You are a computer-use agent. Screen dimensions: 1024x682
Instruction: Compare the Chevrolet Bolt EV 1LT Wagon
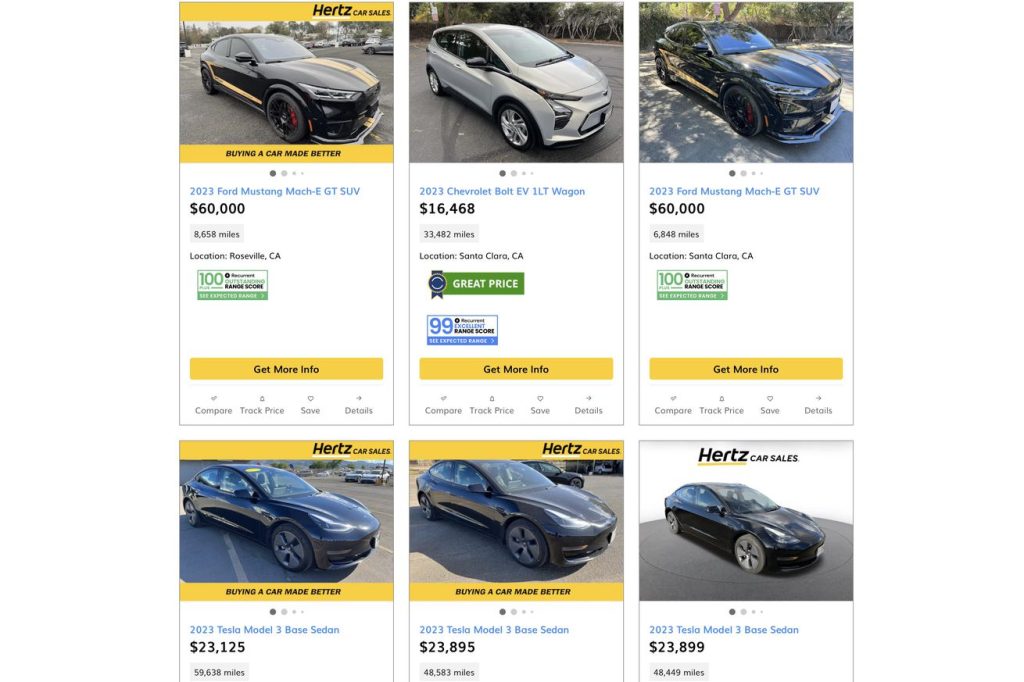443,405
